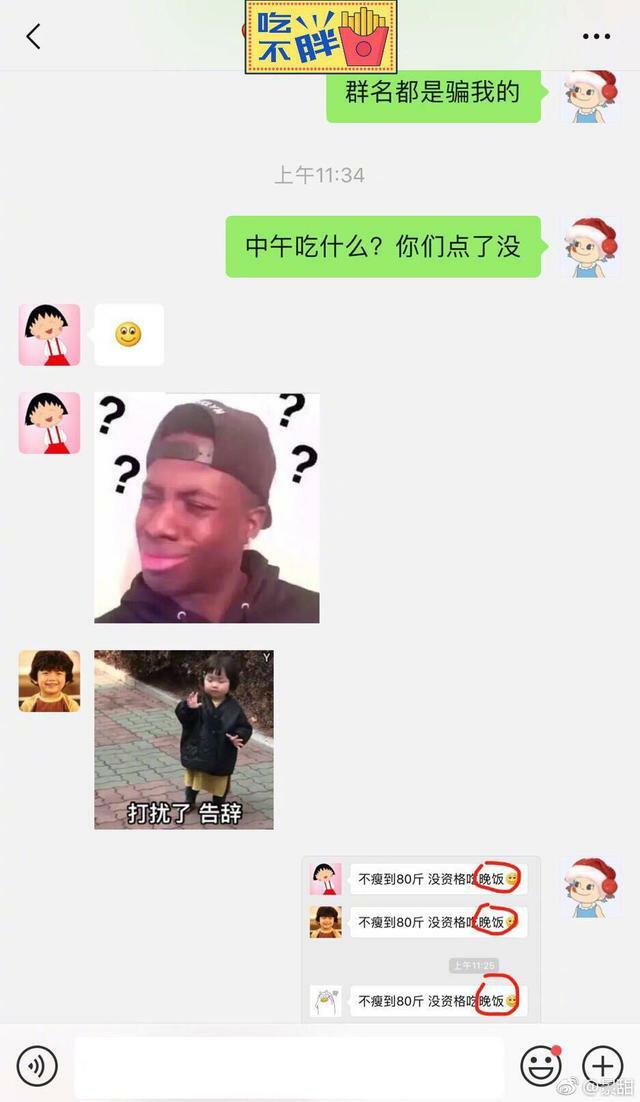
Task: View the 打扰了 告辞 sticker
Action: pyautogui.click(x=184, y=739)
